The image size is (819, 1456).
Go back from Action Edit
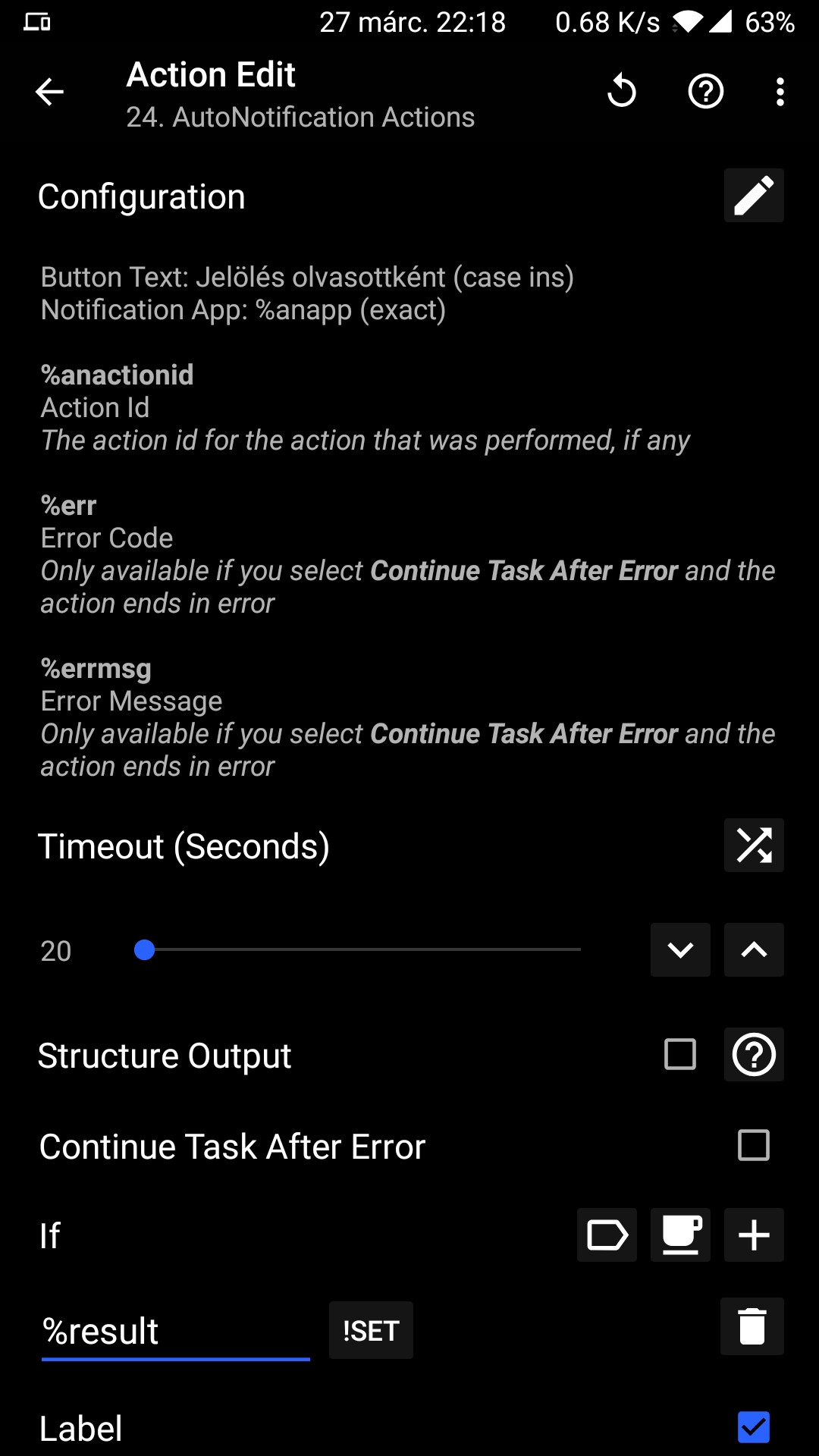coord(49,93)
